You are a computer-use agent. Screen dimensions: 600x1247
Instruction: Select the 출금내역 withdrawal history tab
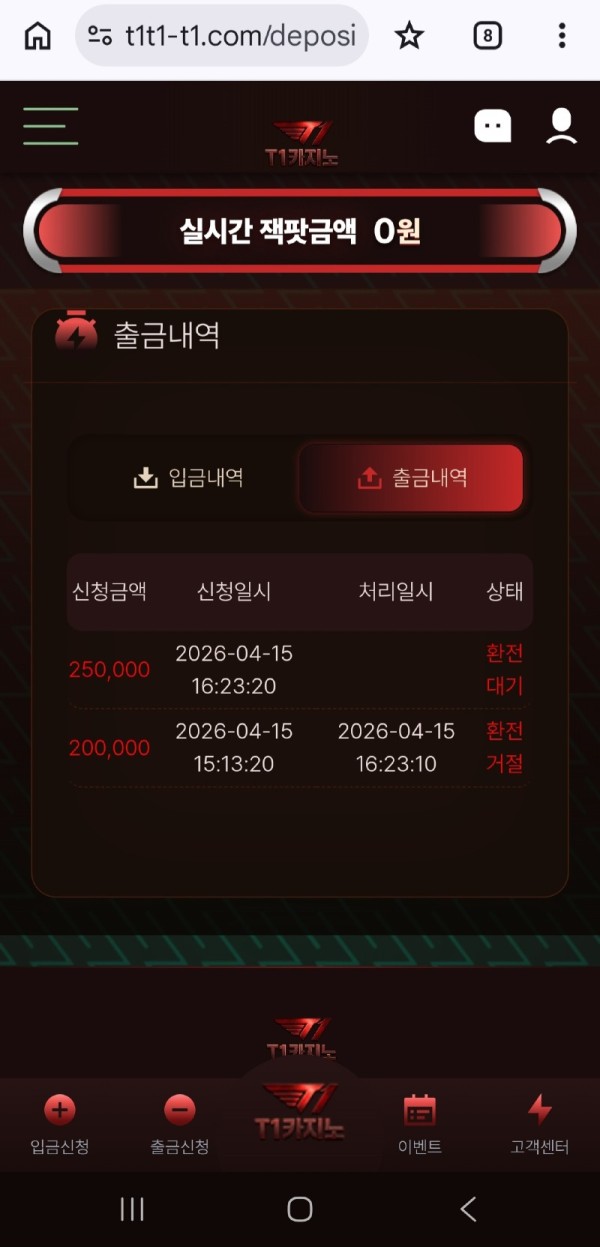pos(411,478)
